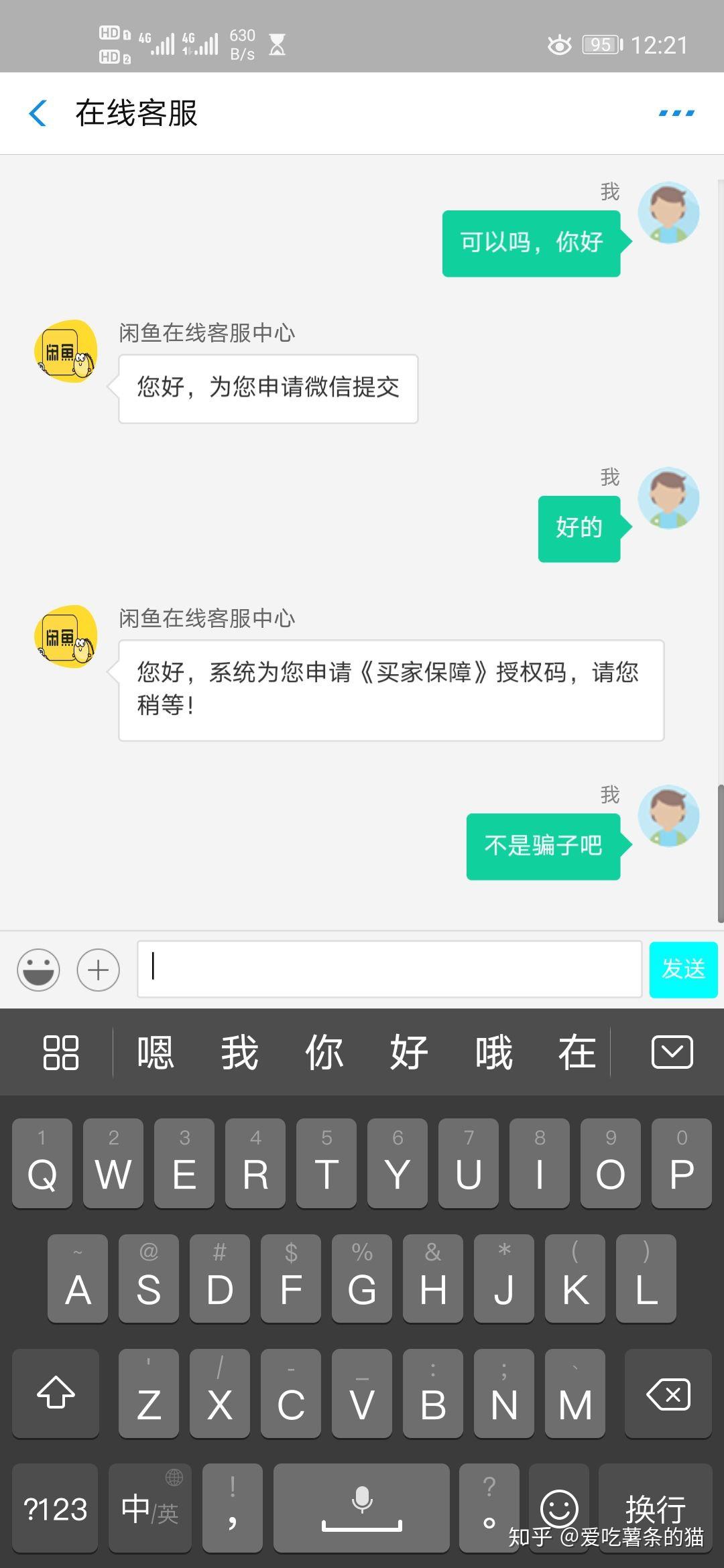This screenshot has width=724, height=1568.
Task: Focus the message input field
Action: click(x=389, y=969)
